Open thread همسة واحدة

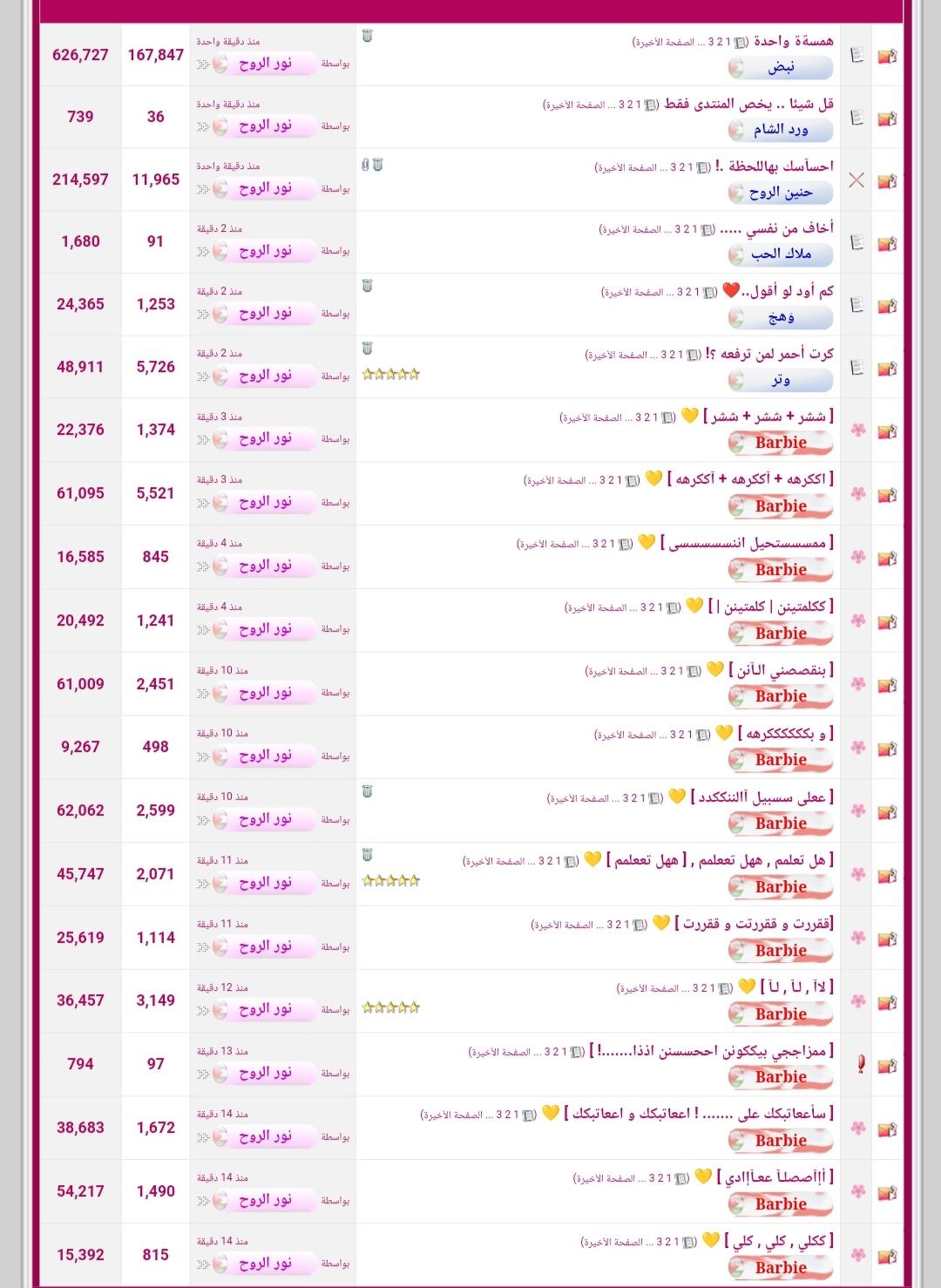pyautogui.click(x=793, y=41)
